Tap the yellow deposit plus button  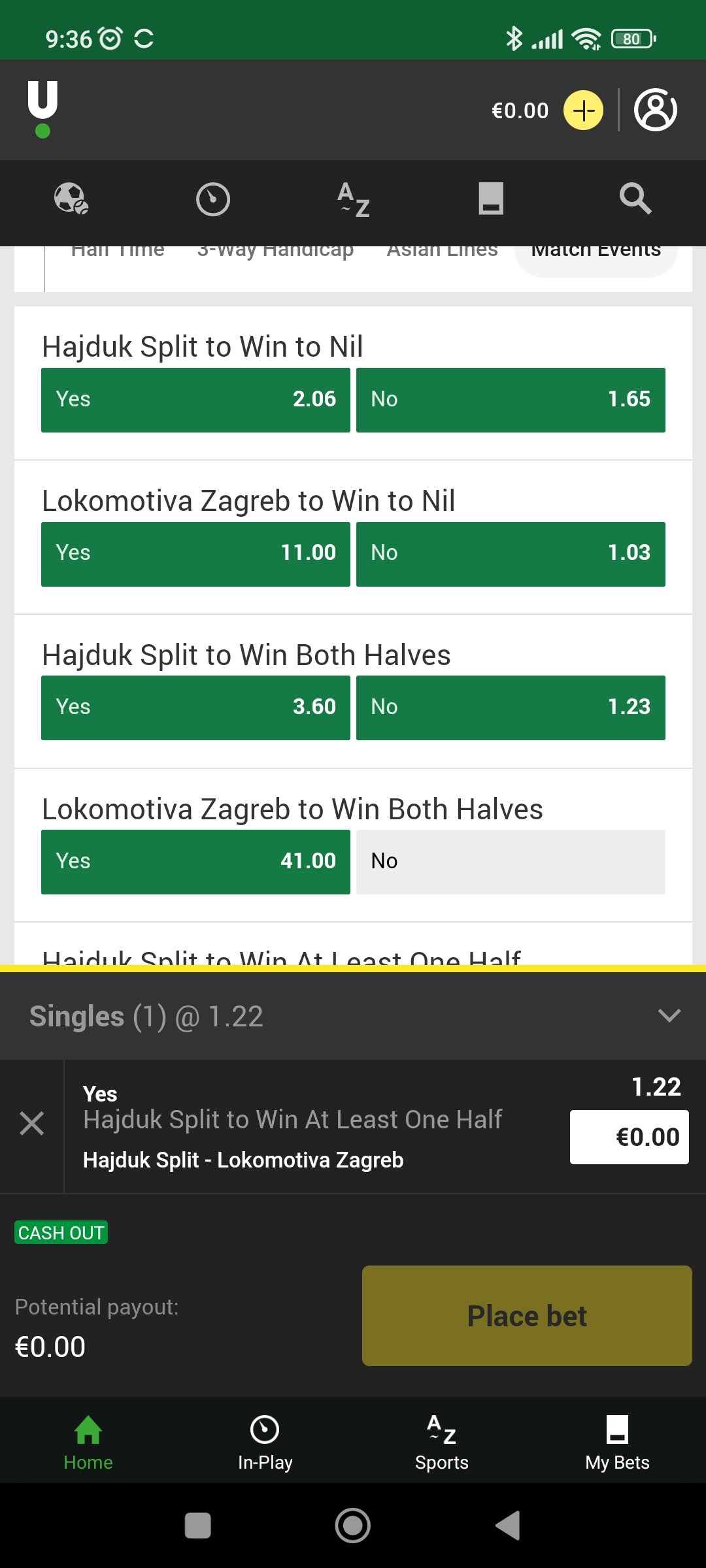[x=583, y=110]
